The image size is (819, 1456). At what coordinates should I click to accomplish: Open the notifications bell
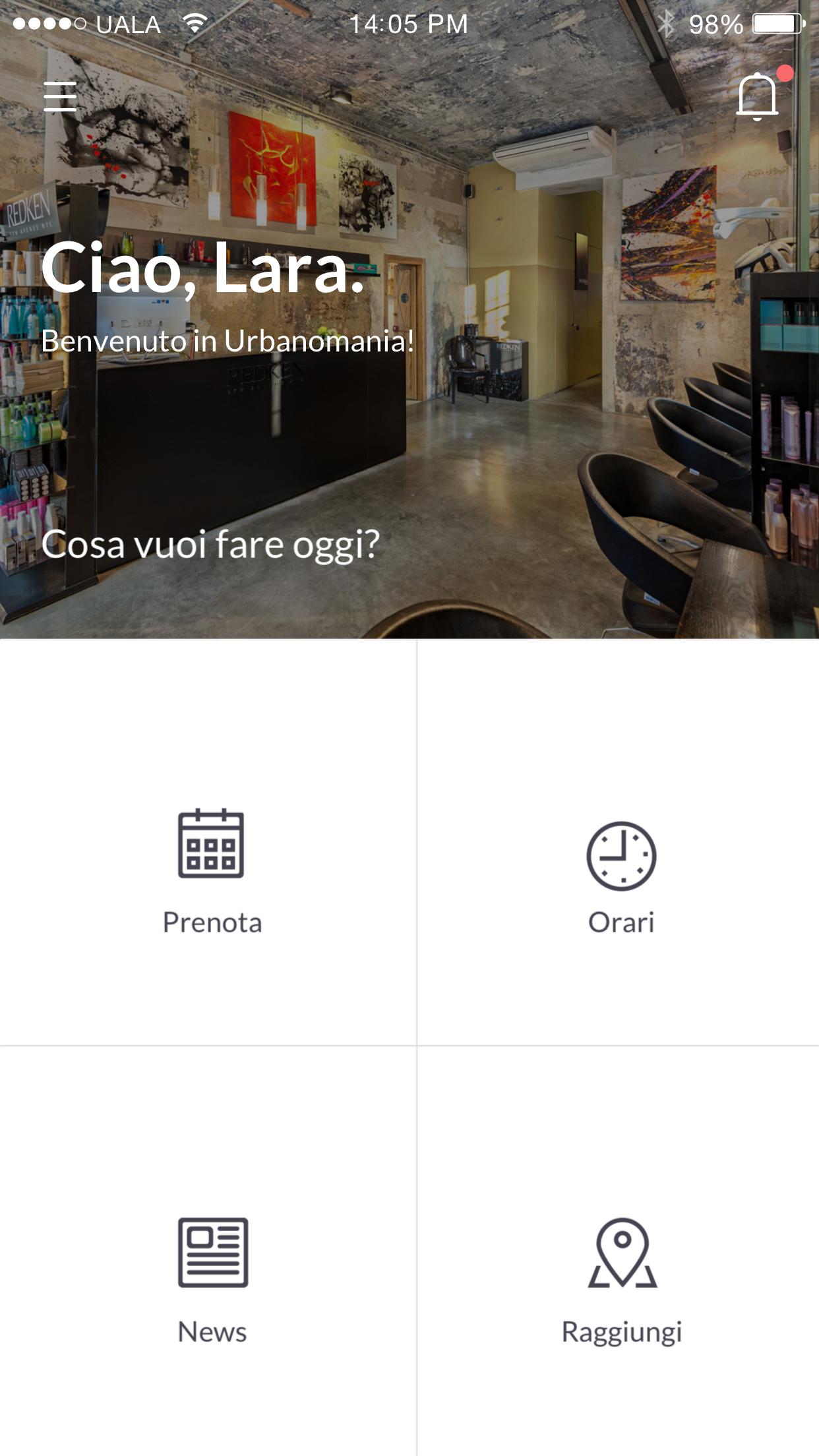[757, 97]
